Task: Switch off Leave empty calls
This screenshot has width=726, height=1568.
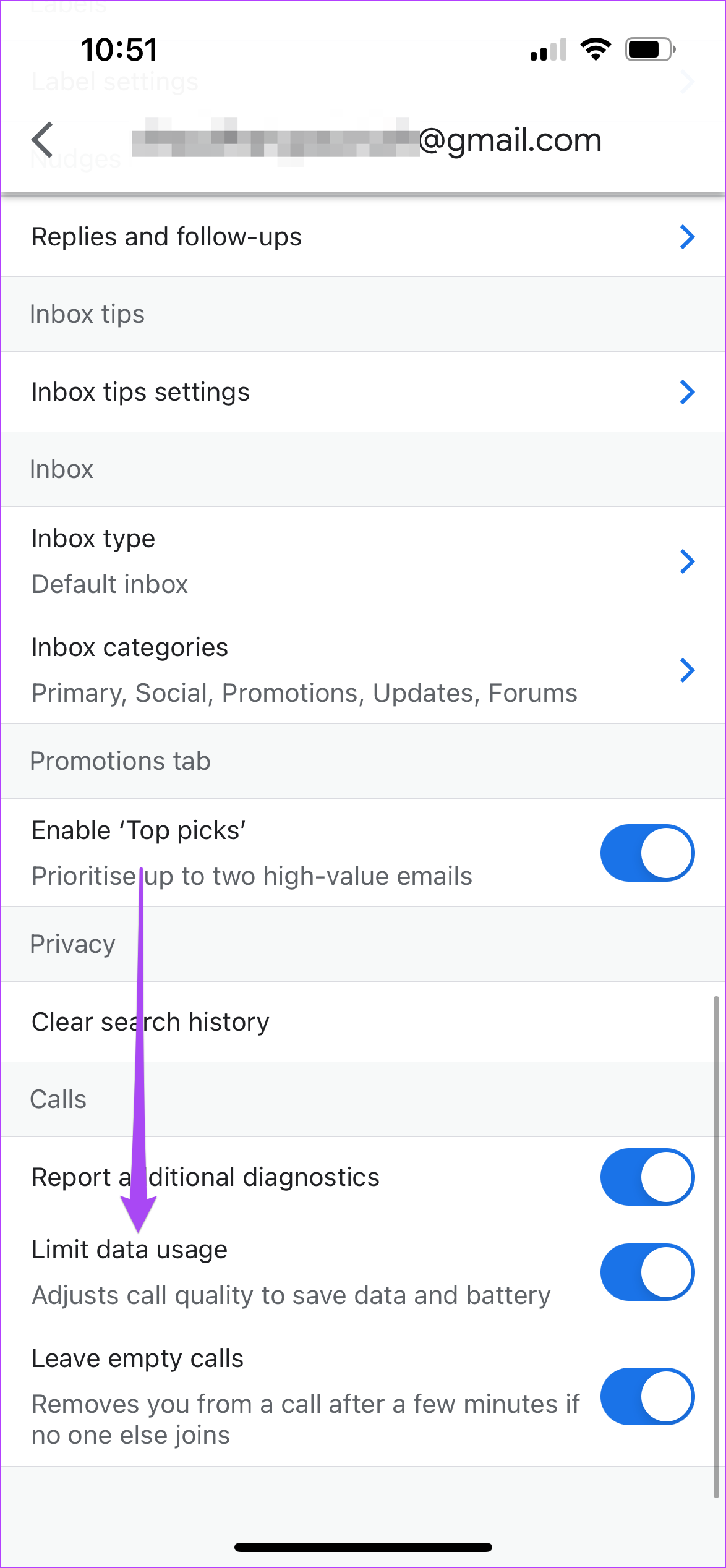Action: coord(647,1396)
